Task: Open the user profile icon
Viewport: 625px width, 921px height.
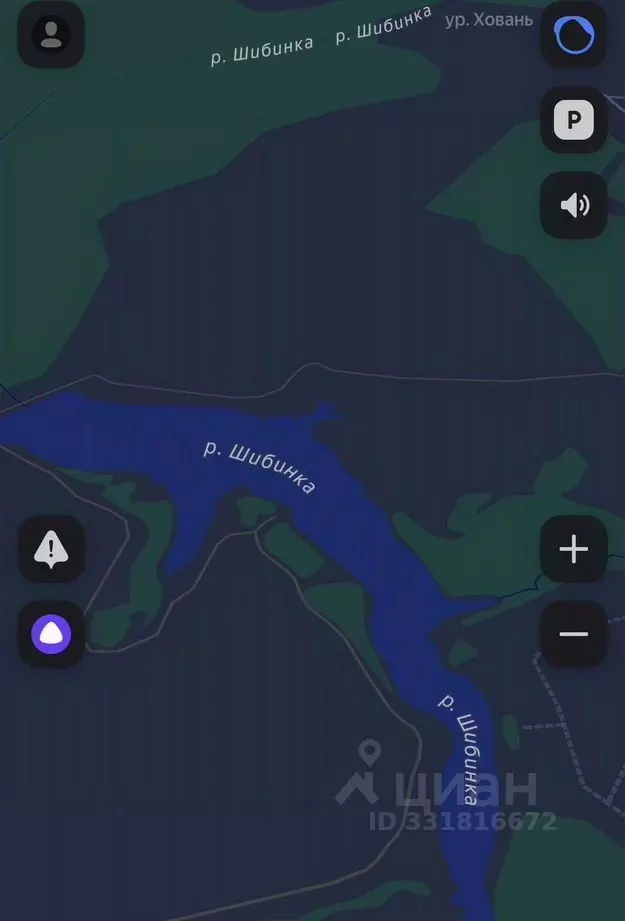Action: click(51, 35)
